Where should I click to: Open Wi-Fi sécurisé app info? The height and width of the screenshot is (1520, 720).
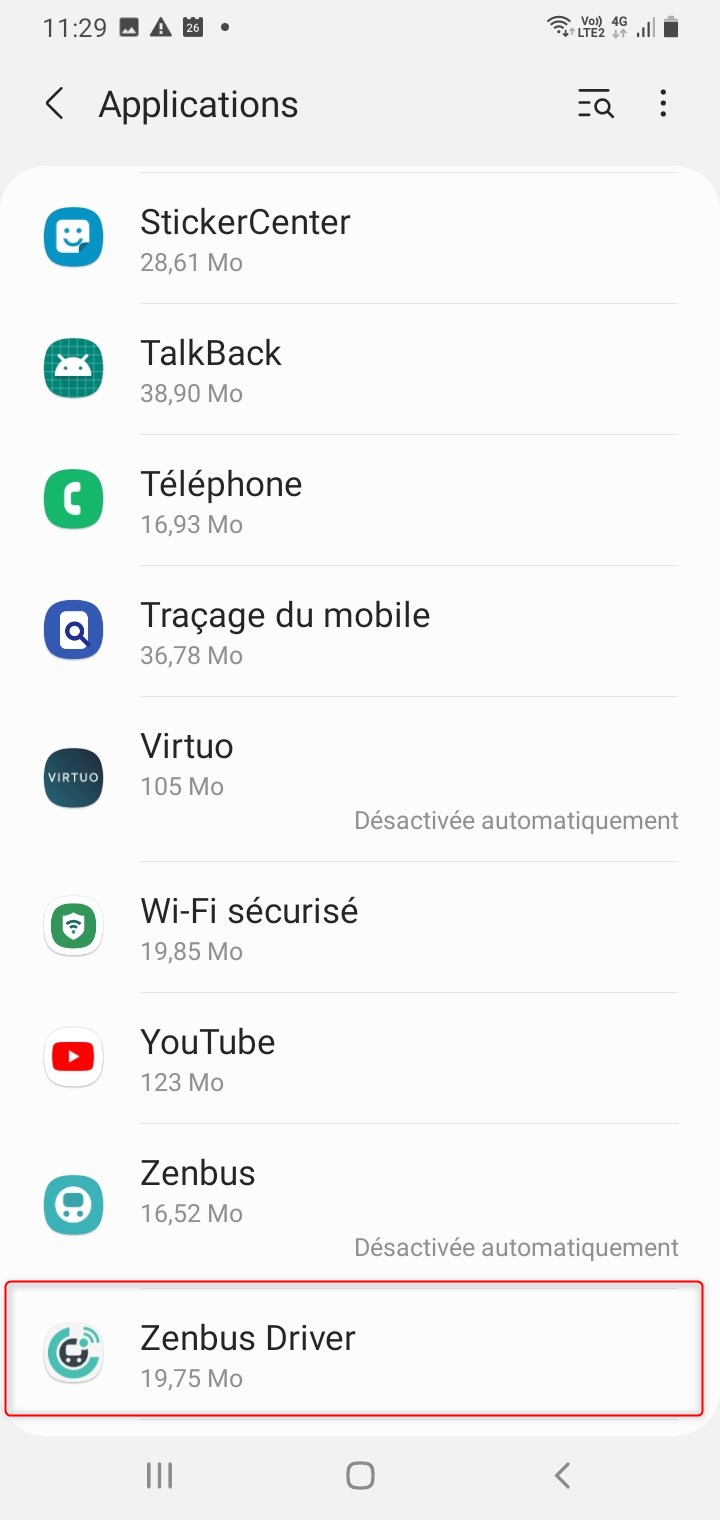tap(360, 927)
